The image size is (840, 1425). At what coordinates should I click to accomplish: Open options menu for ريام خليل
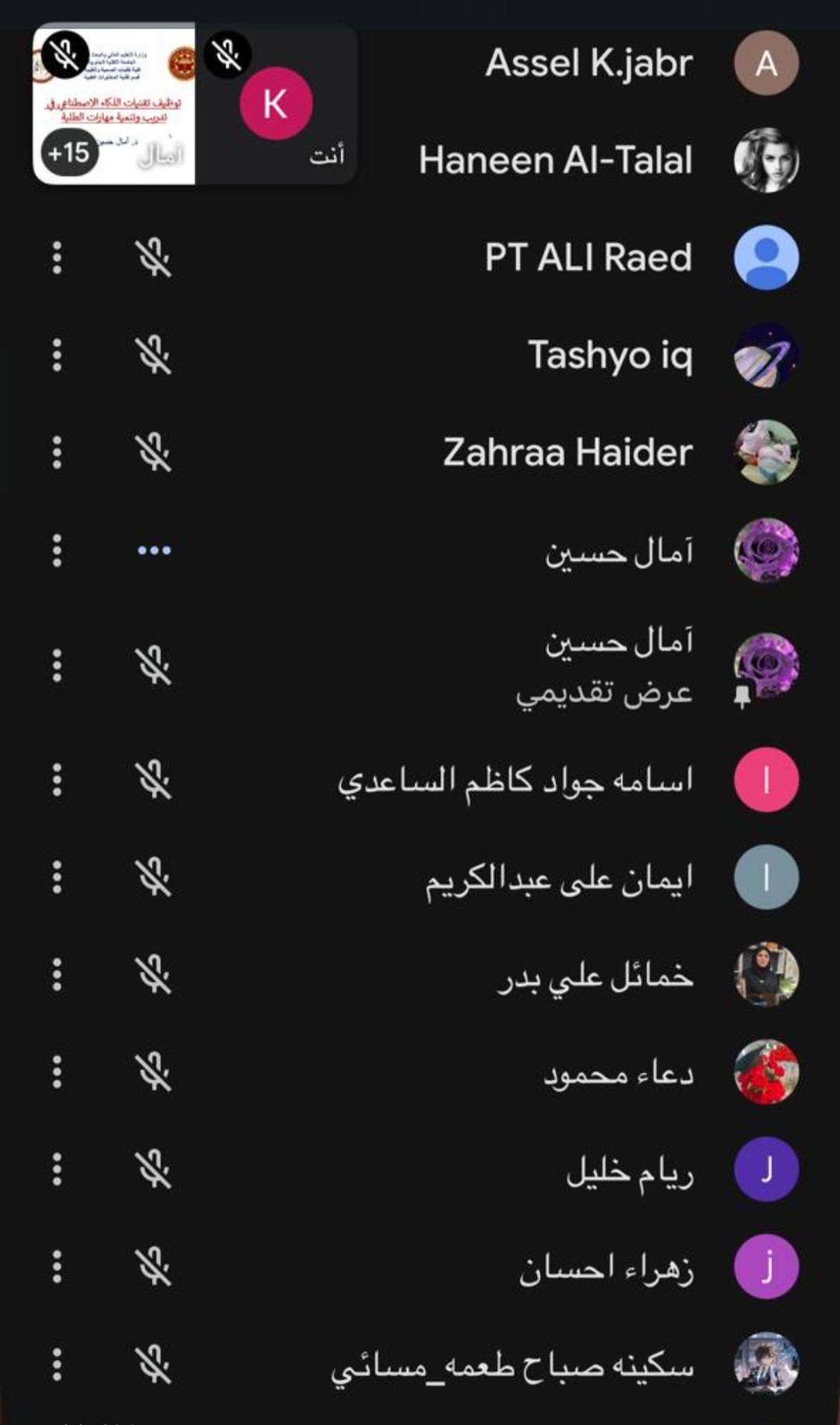coord(57,1169)
